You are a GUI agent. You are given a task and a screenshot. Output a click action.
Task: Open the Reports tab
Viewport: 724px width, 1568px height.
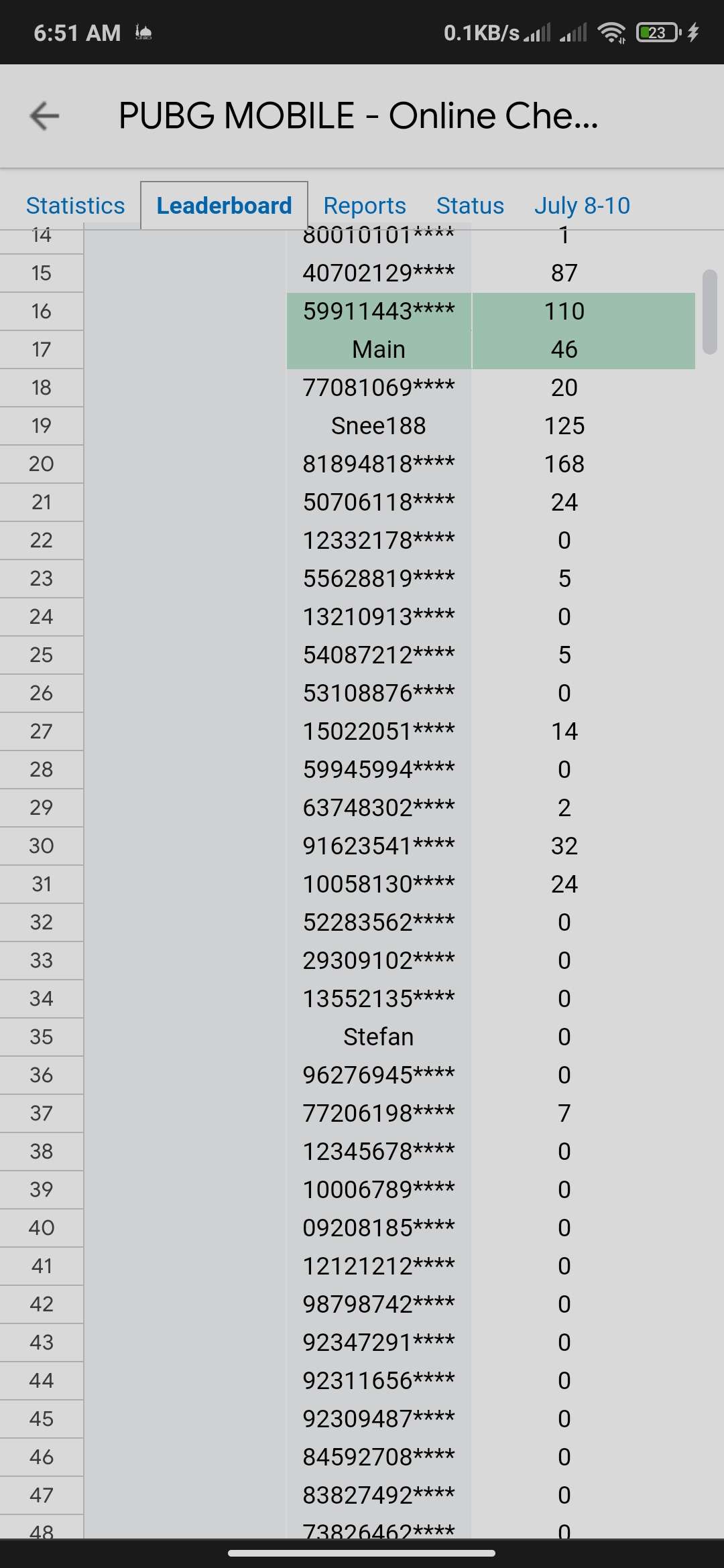pyautogui.click(x=365, y=206)
